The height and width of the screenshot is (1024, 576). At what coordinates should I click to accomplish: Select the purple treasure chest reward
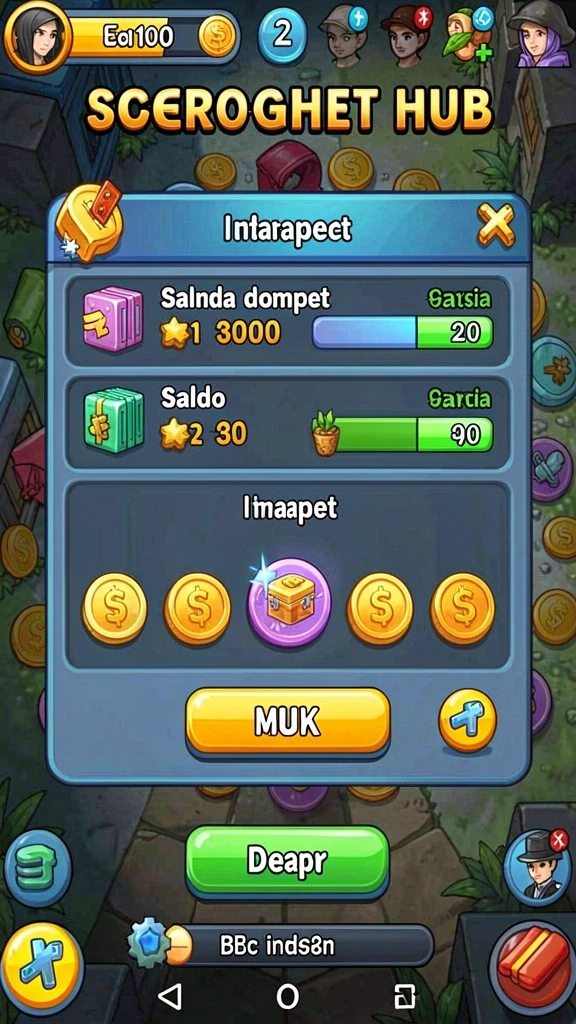point(289,602)
